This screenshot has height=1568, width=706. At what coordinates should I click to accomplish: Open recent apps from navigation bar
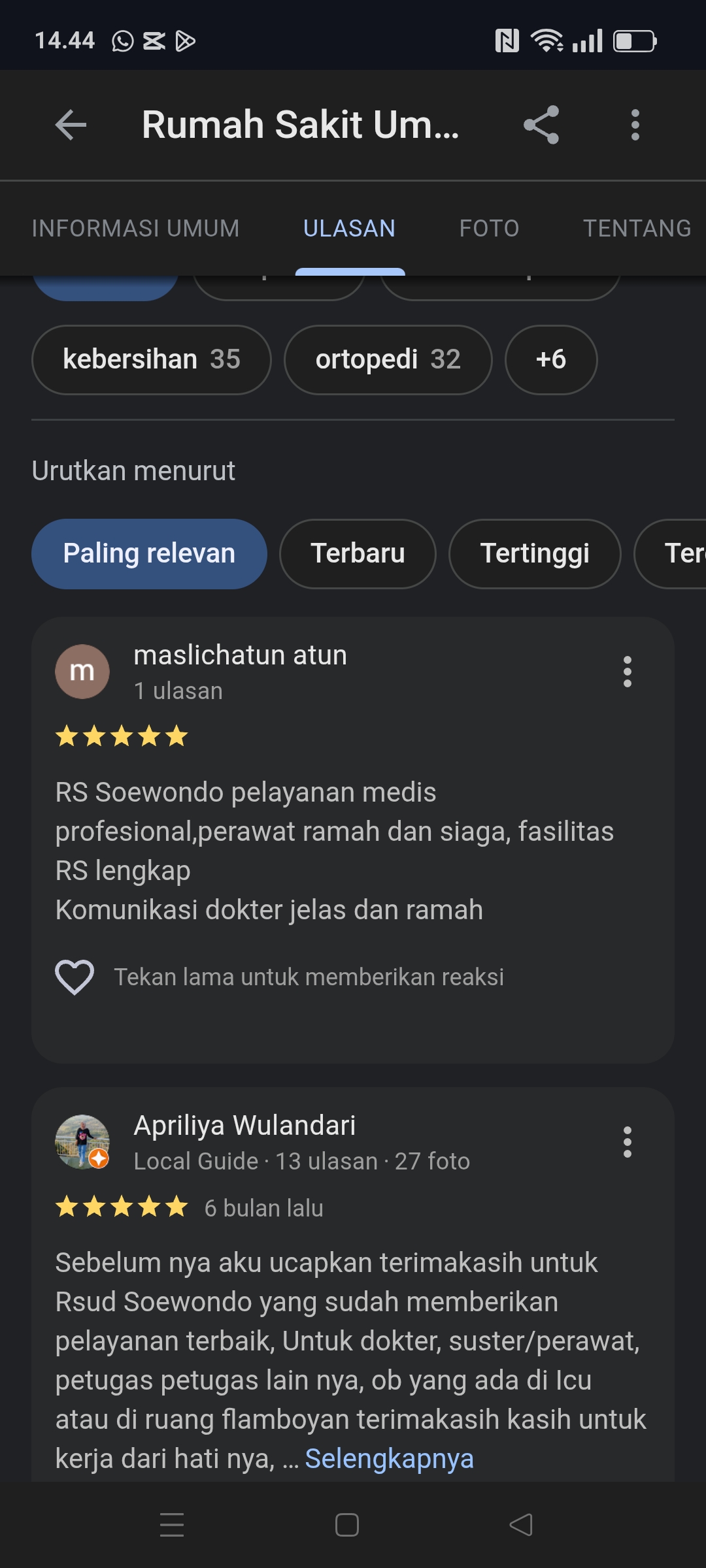click(172, 1525)
